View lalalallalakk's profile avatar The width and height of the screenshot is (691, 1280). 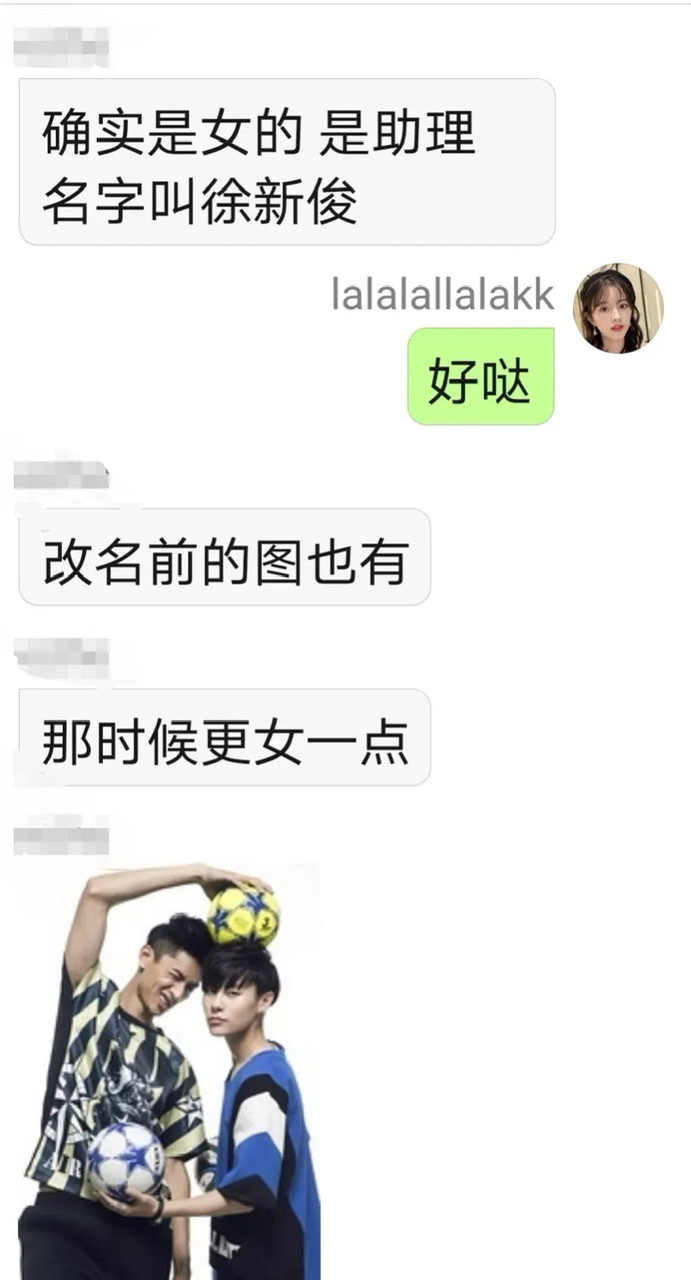[617, 309]
